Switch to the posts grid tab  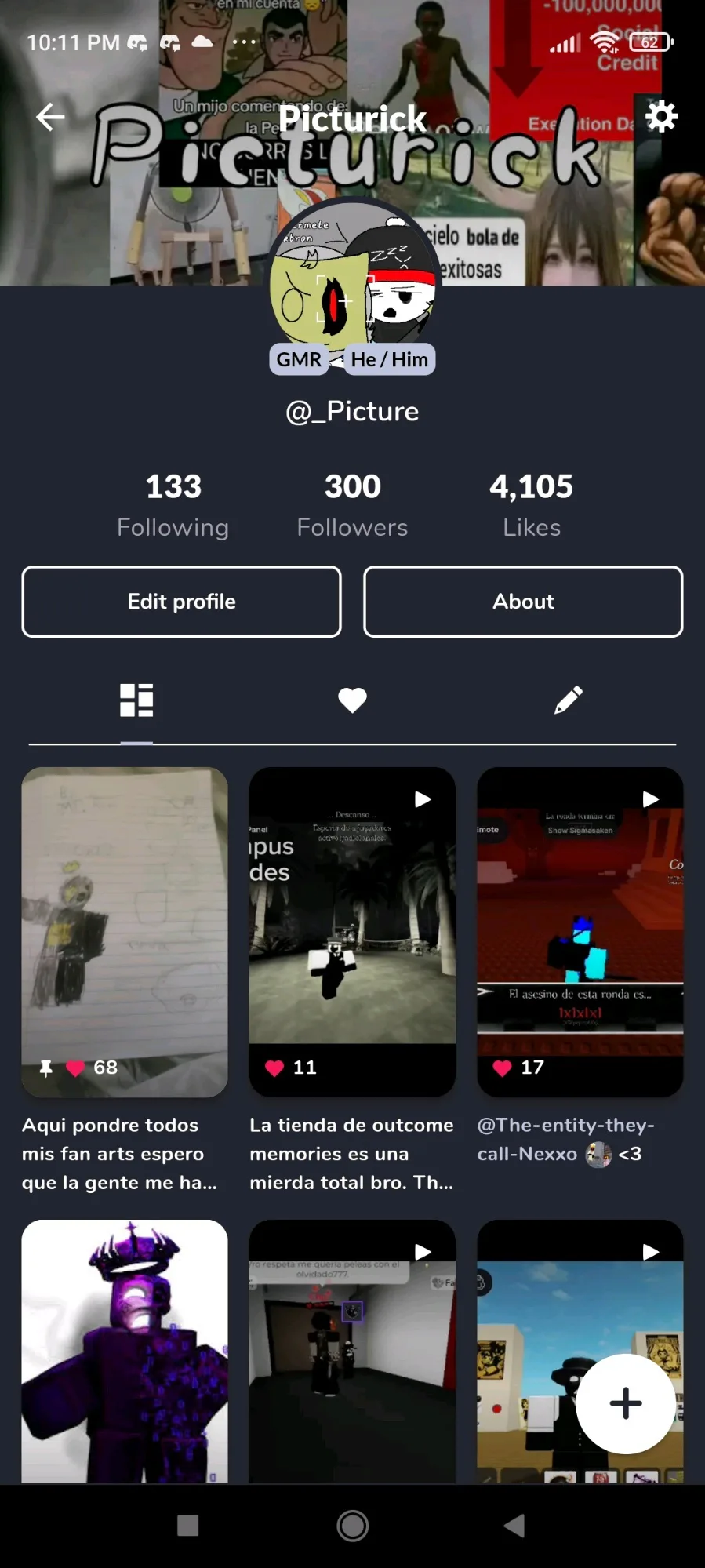pyautogui.click(x=136, y=700)
